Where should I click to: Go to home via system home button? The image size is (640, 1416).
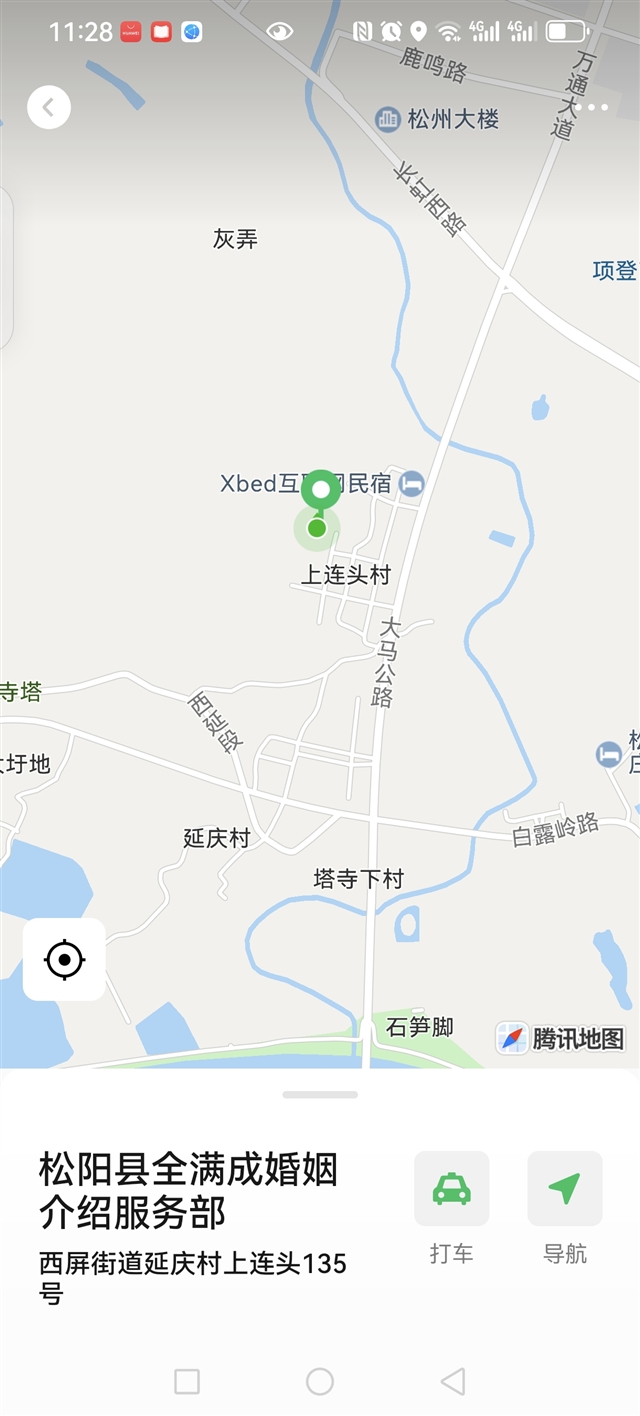click(x=320, y=1382)
